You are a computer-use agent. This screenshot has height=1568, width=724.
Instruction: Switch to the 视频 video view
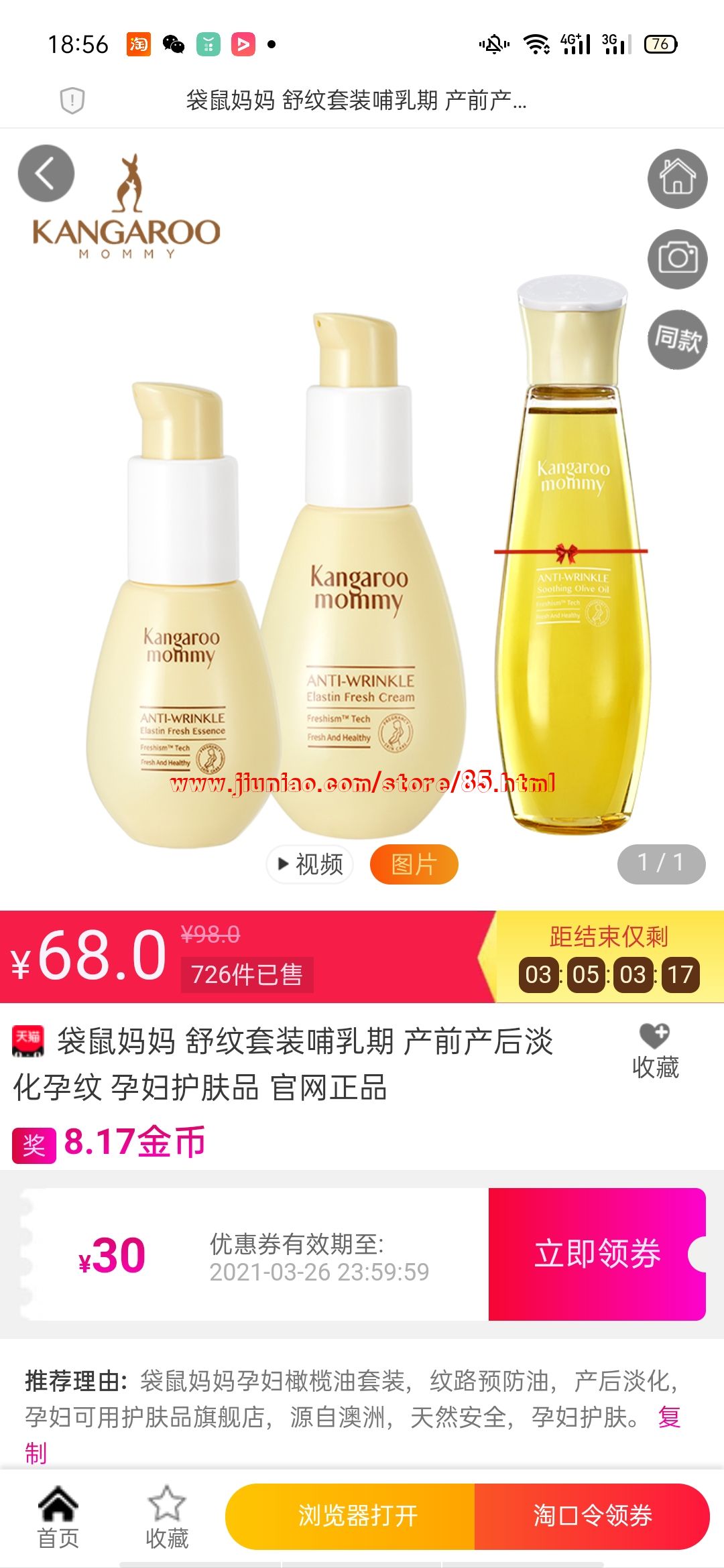310,864
